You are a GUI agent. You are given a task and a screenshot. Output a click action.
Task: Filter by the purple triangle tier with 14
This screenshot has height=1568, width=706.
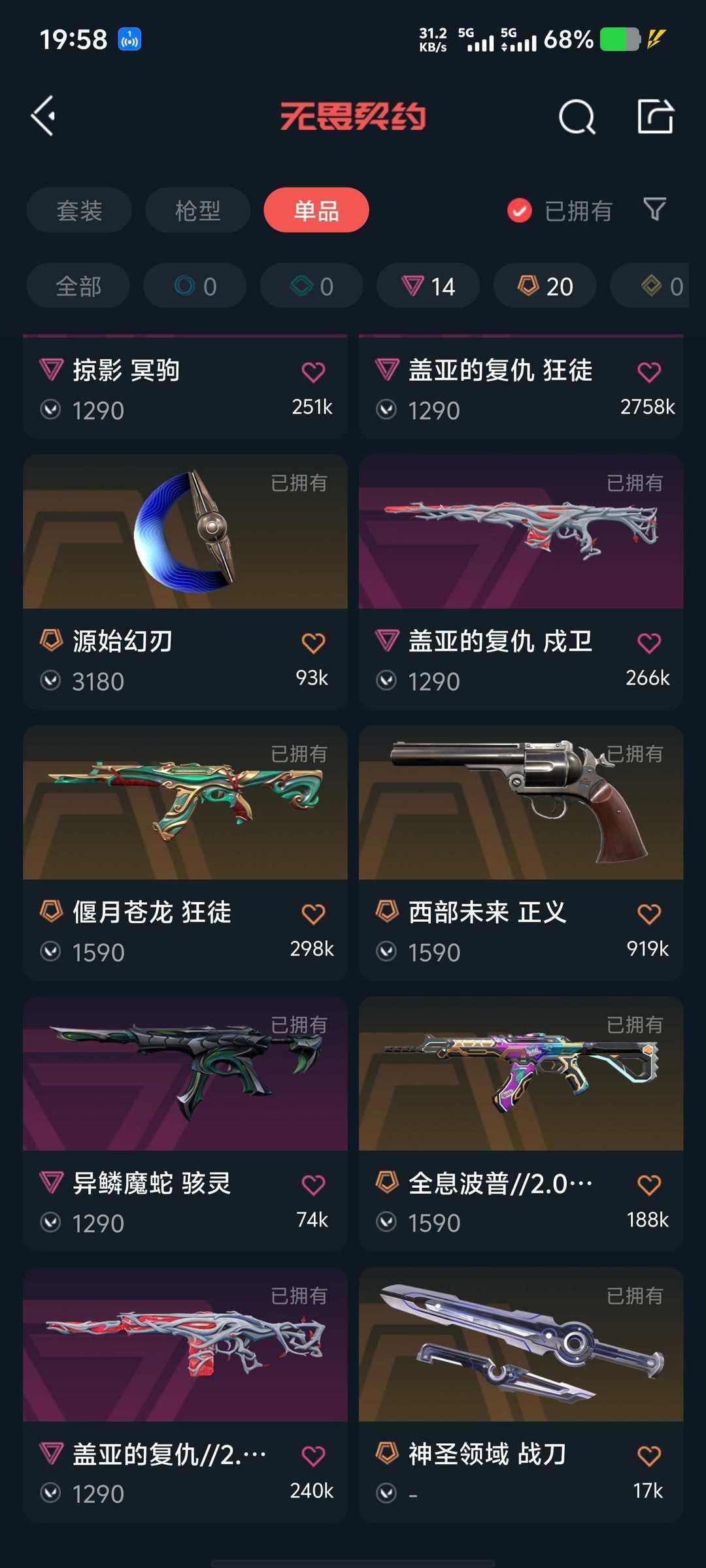(428, 286)
